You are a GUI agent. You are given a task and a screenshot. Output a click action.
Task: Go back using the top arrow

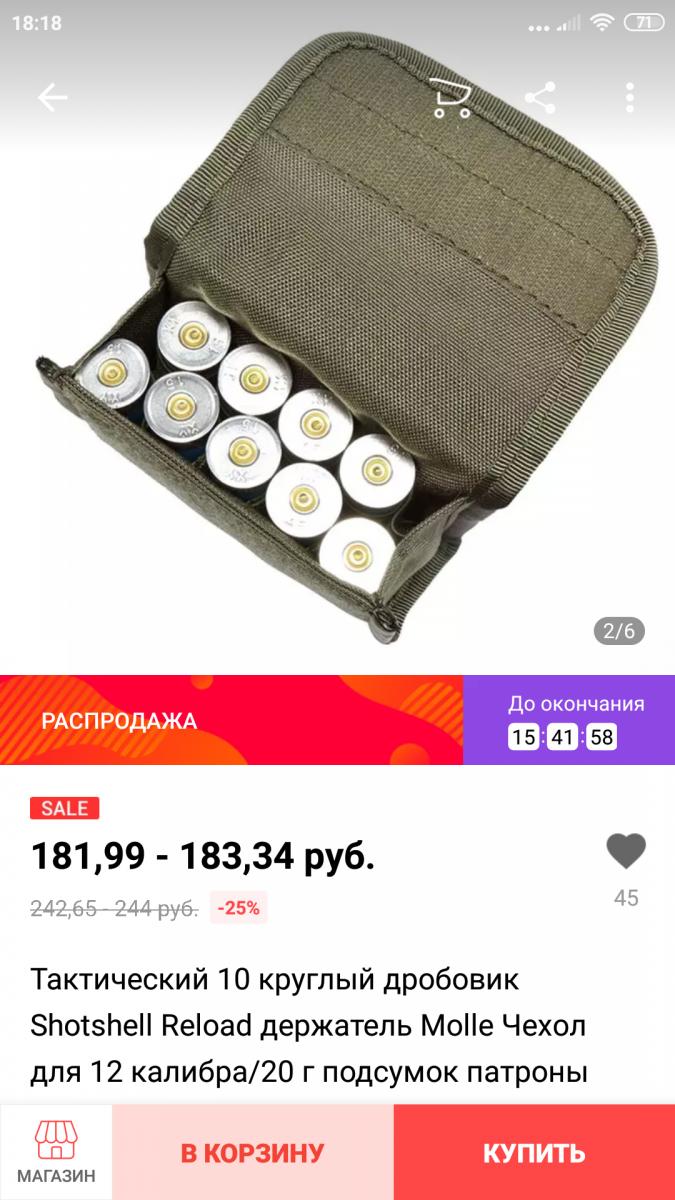tap(52, 97)
